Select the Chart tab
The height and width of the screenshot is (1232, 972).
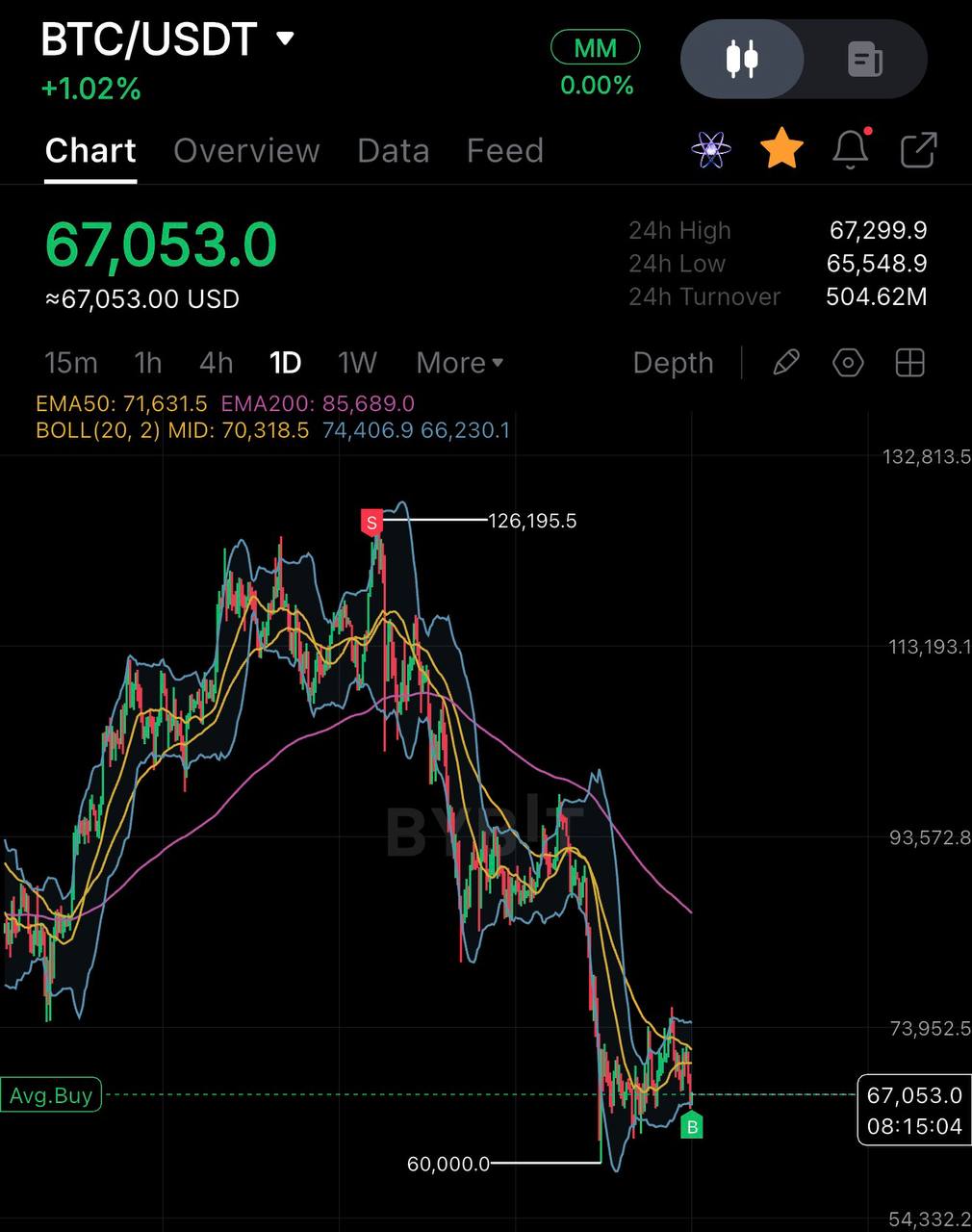(90, 151)
